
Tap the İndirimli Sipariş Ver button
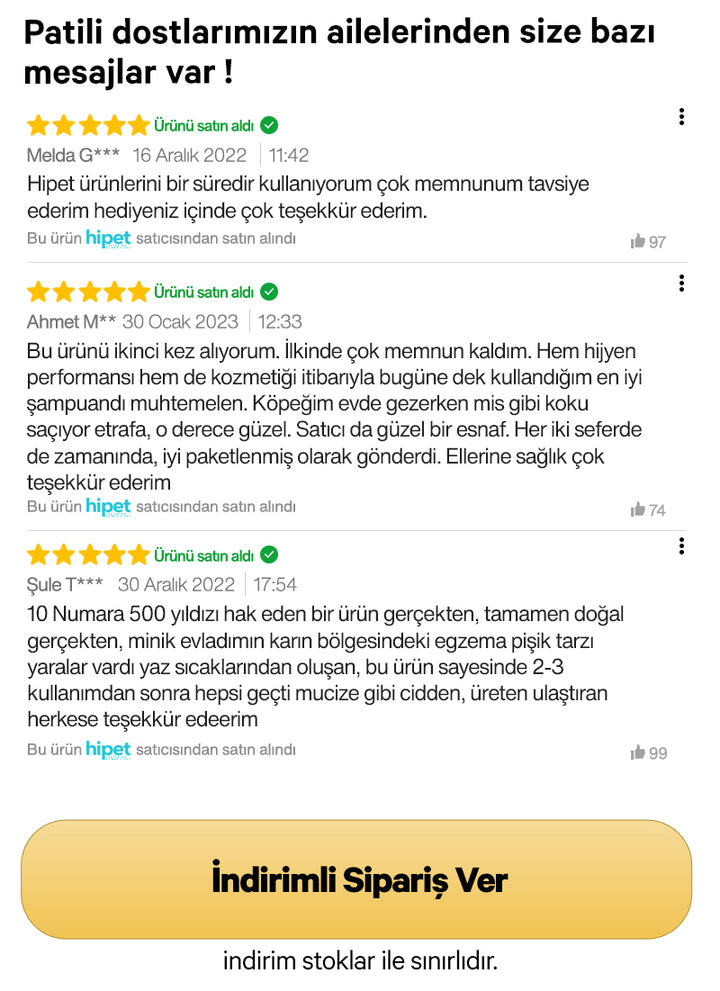pyautogui.click(x=357, y=880)
